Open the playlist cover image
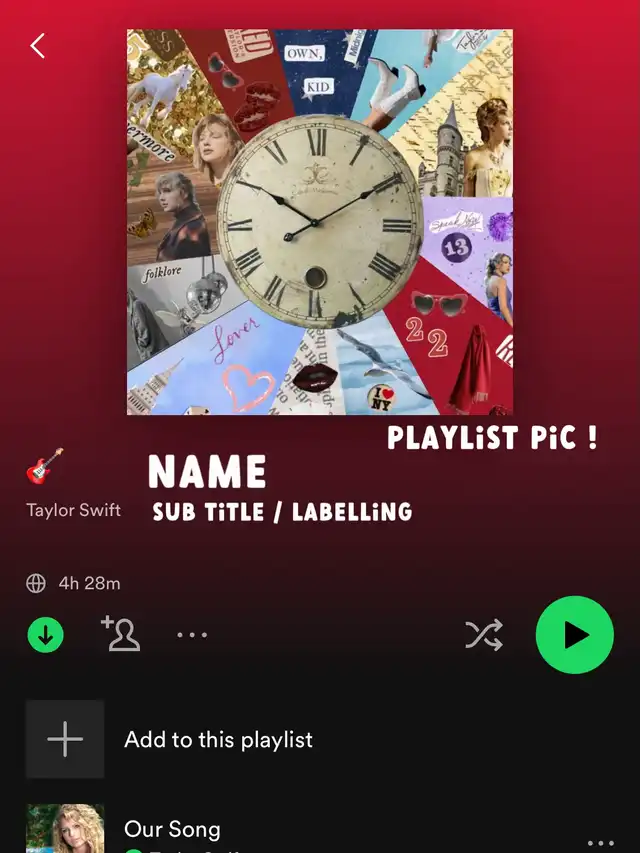 [320, 222]
